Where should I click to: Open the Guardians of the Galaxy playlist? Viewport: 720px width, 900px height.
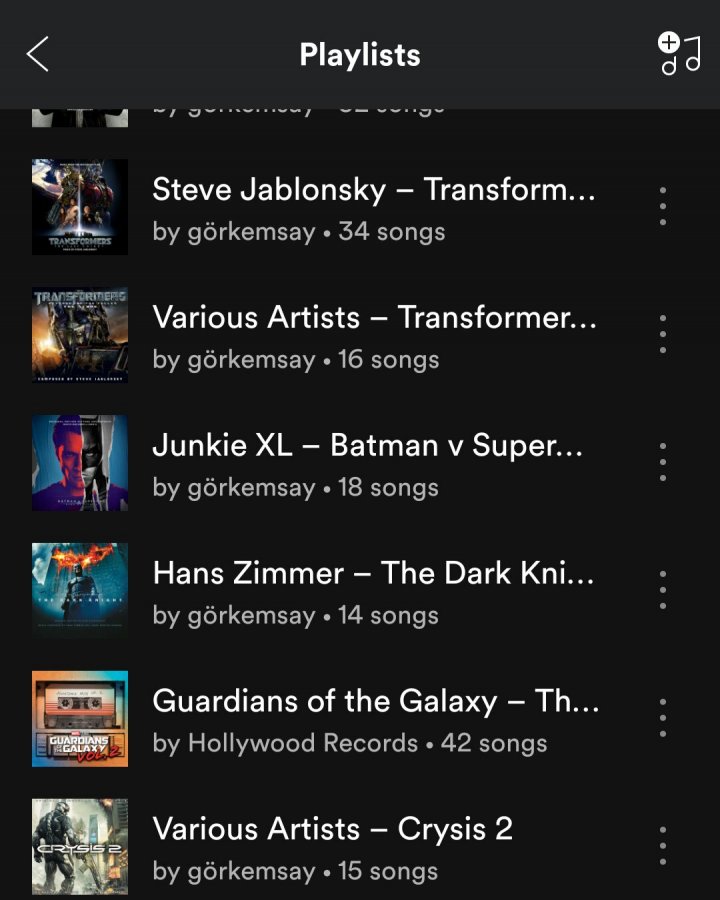pos(375,720)
